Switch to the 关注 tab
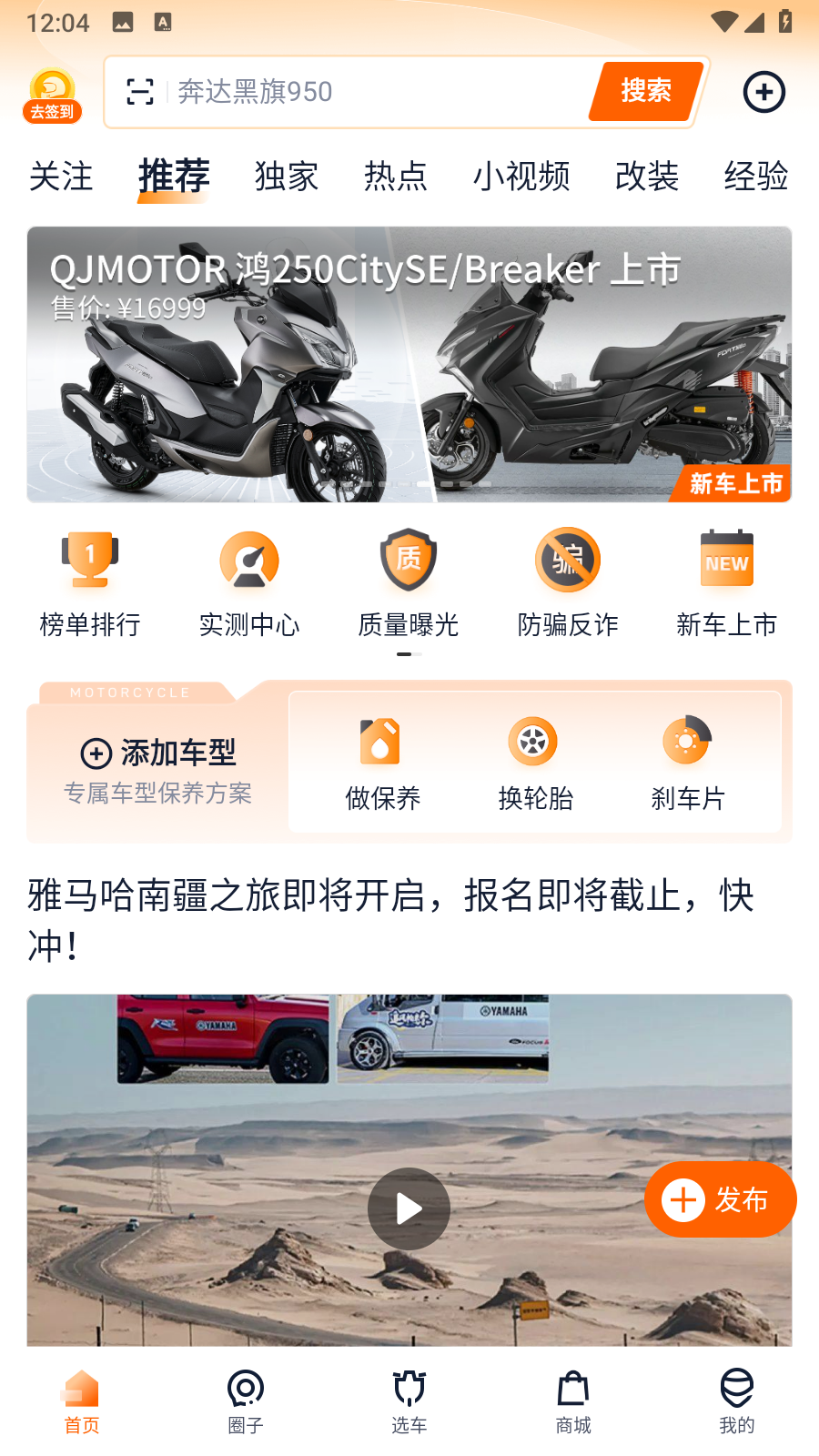The image size is (819, 1456). pos(61,176)
